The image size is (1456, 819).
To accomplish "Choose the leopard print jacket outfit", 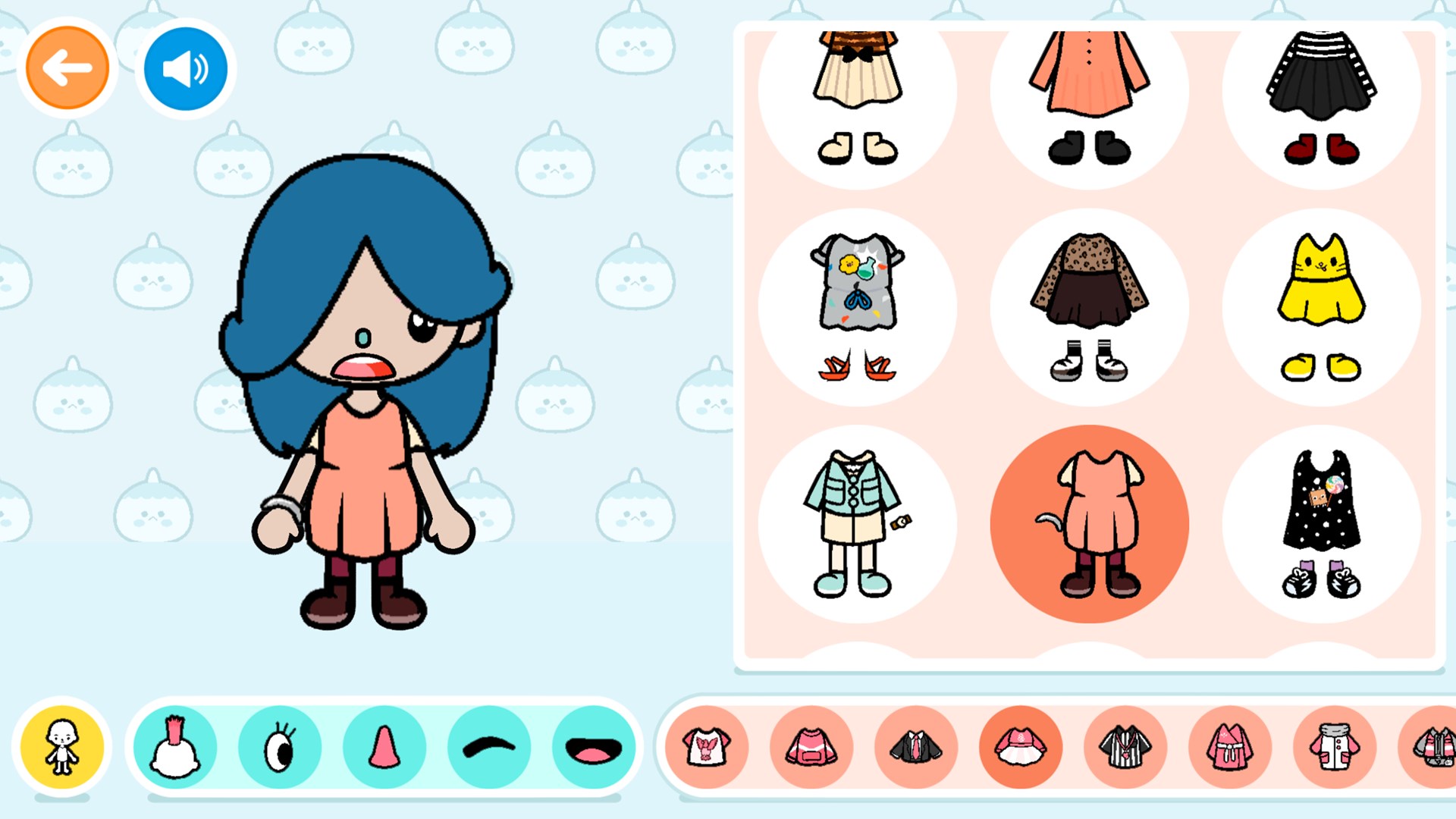I will click(1089, 307).
